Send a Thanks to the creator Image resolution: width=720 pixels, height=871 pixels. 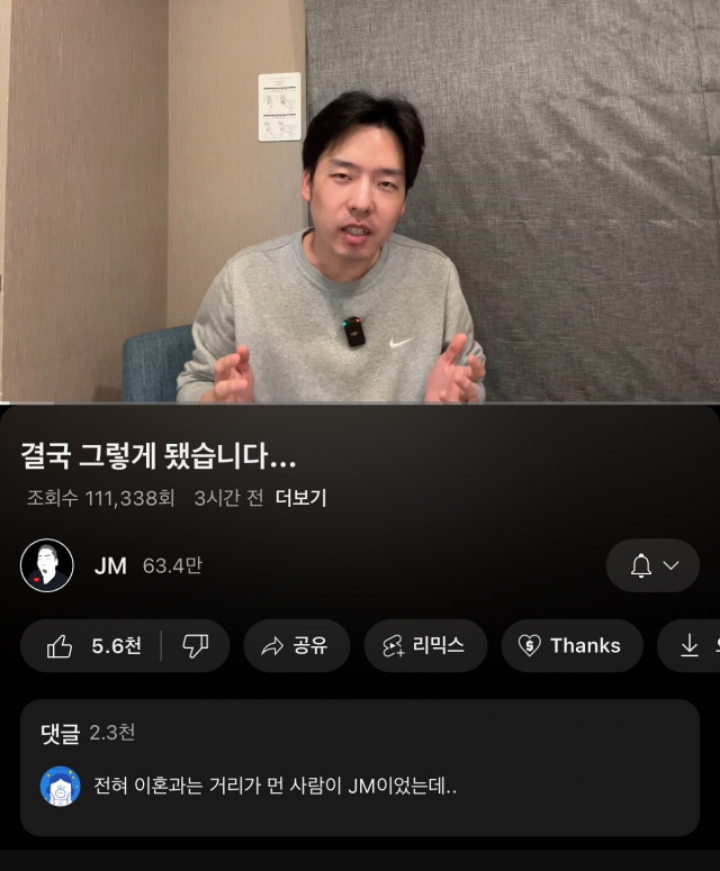(570, 646)
